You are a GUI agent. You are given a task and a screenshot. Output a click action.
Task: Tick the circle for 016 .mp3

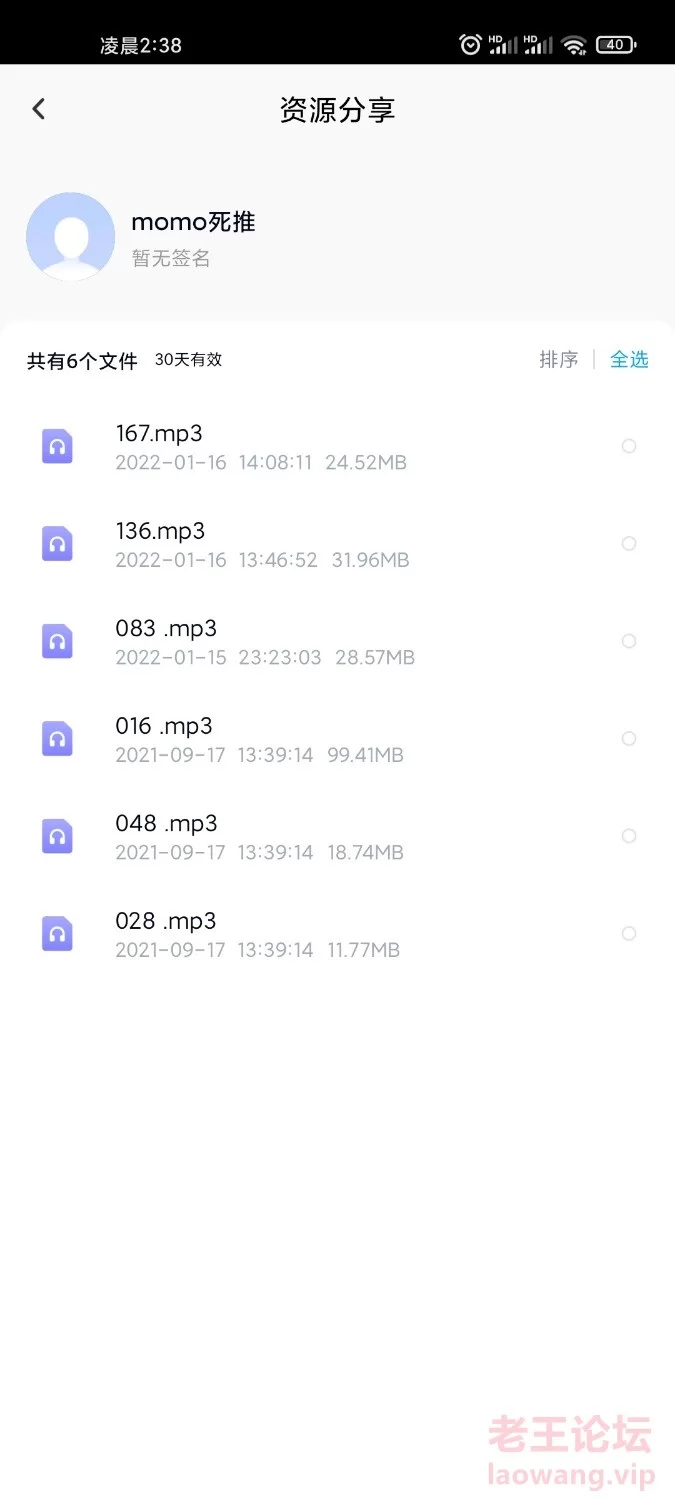tap(629, 739)
